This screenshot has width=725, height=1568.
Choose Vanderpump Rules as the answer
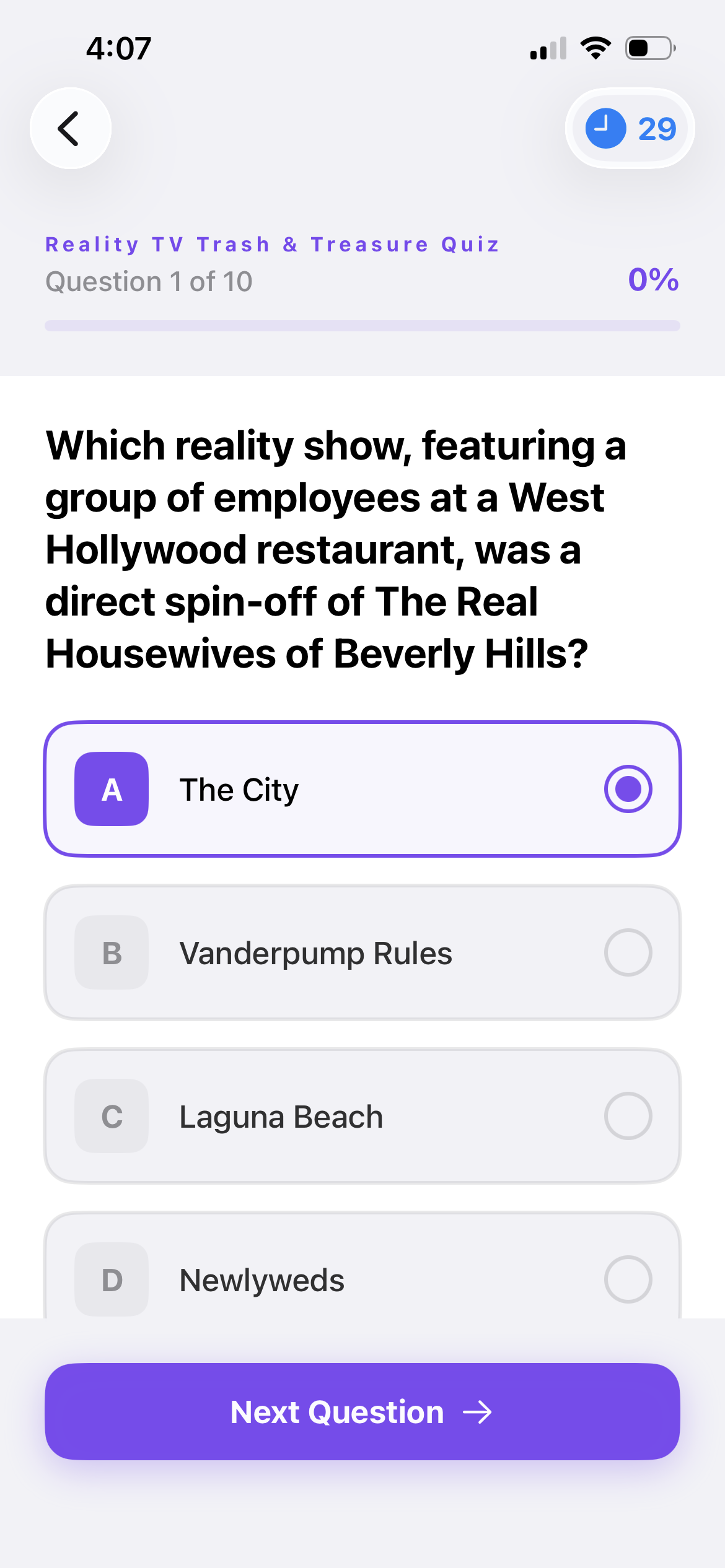[362, 952]
